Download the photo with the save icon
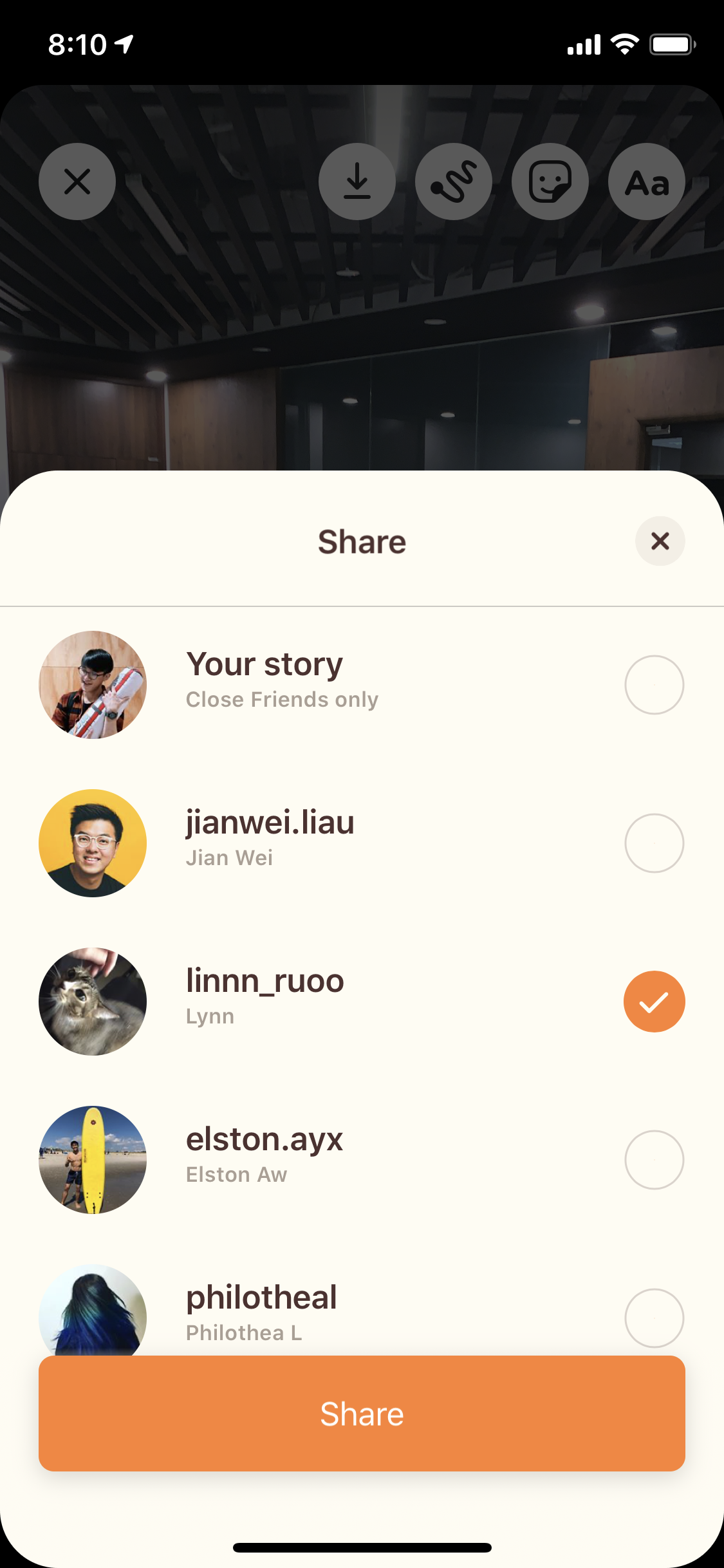 (357, 182)
